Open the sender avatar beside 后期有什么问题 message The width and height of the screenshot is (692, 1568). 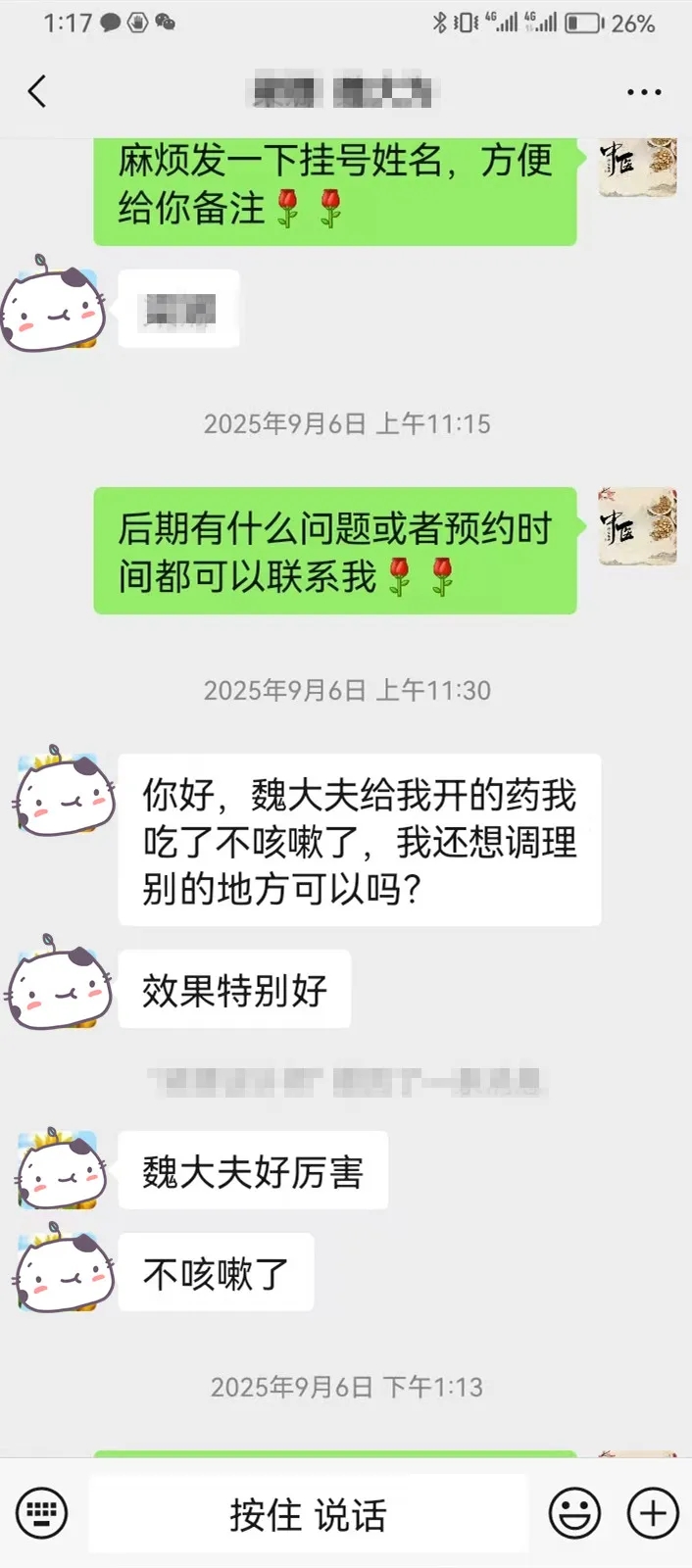(x=637, y=526)
